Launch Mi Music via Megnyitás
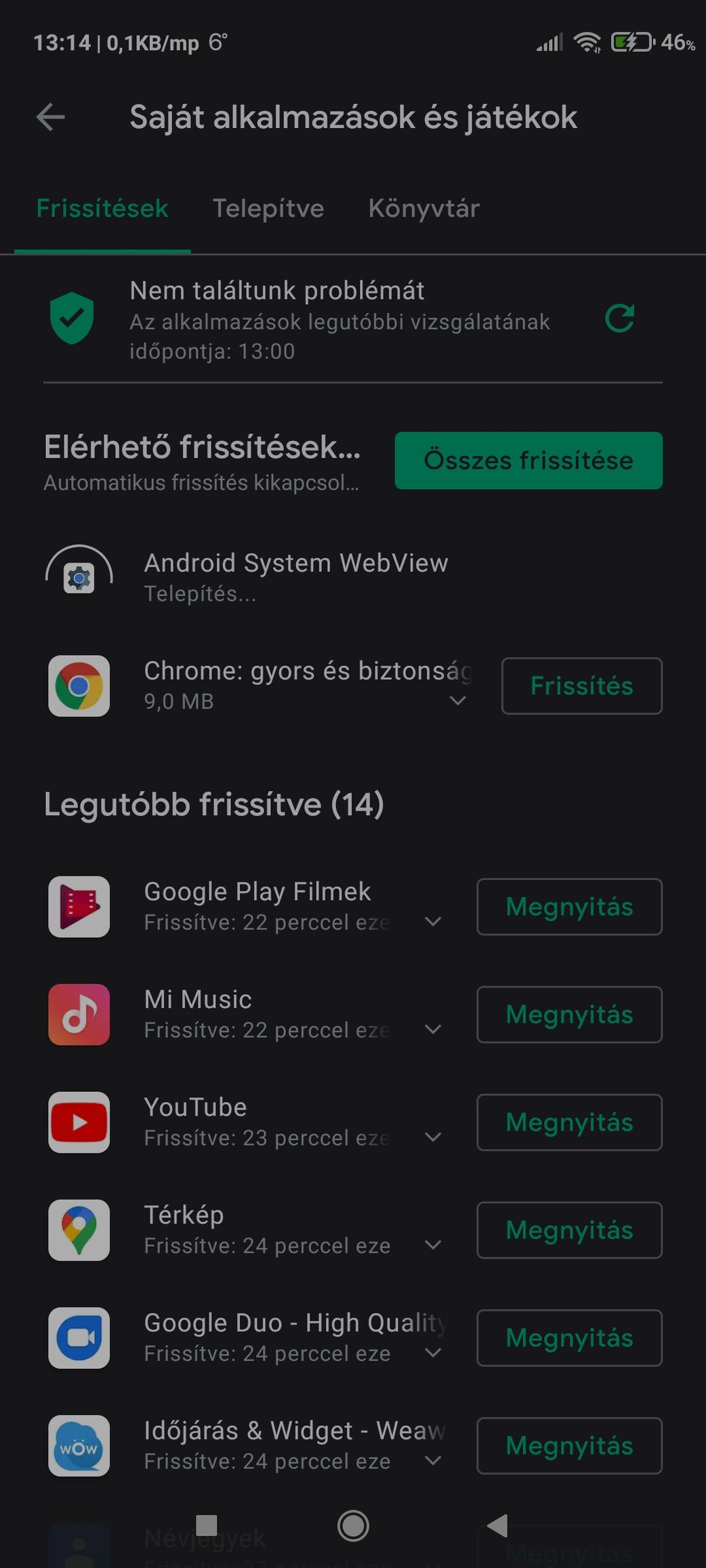 pos(570,1015)
